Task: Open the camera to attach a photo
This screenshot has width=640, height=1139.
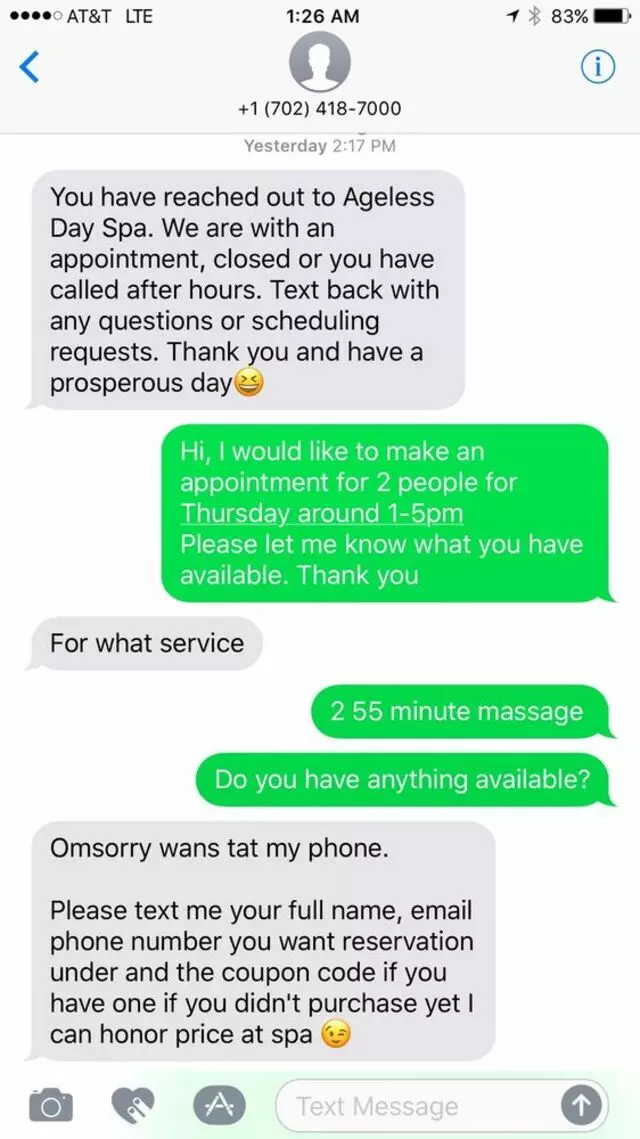Action: pyautogui.click(x=50, y=1104)
